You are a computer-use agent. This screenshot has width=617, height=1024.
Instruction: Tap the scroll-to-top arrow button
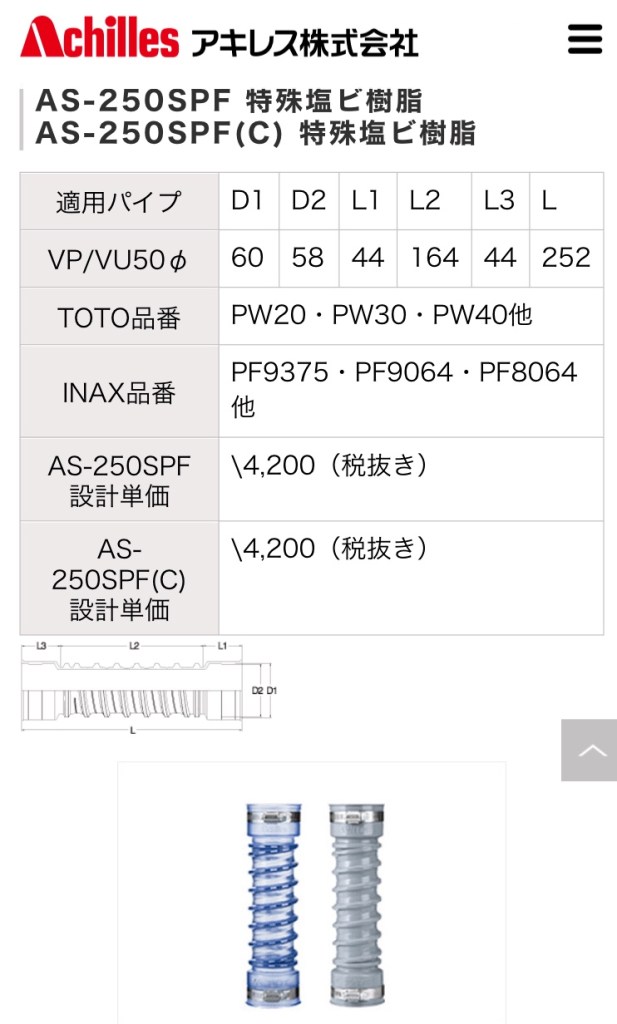589,750
